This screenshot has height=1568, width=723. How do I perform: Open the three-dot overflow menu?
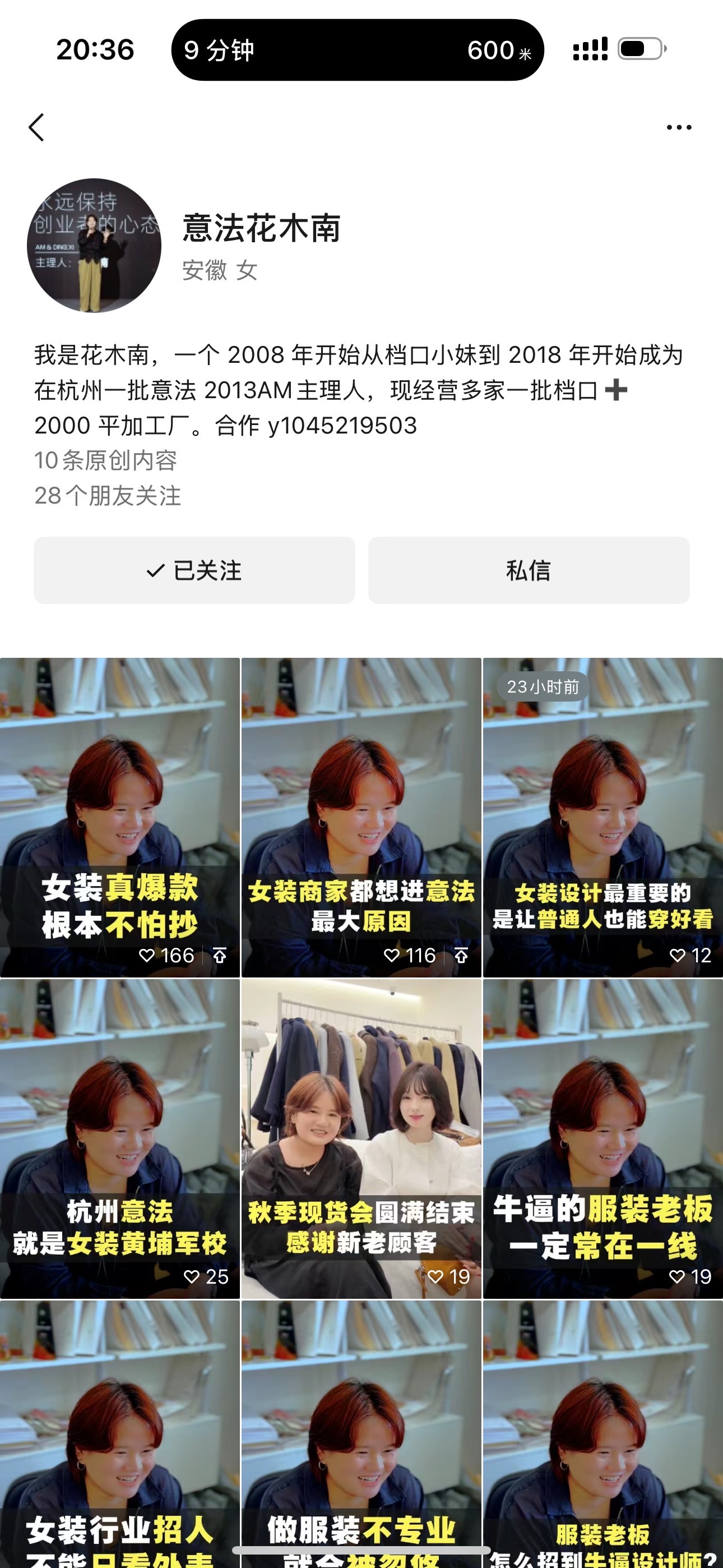[679, 127]
